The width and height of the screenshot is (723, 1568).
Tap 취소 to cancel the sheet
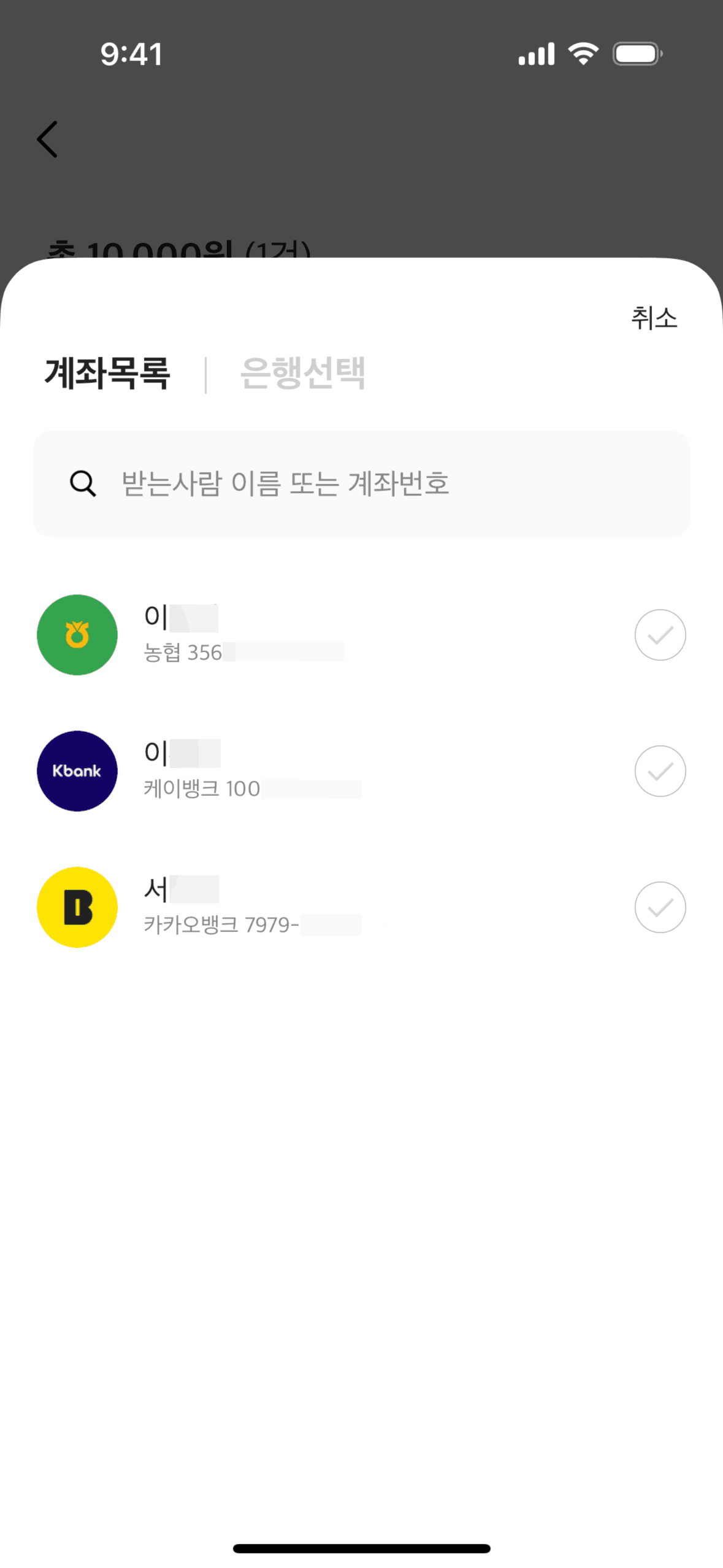click(x=654, y=318)
